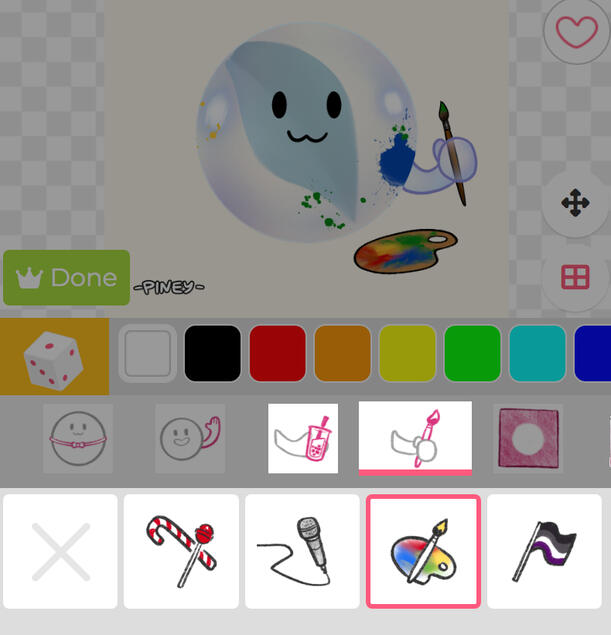Tap the Done button
This screenshot has height=635, width=611.
66,277
